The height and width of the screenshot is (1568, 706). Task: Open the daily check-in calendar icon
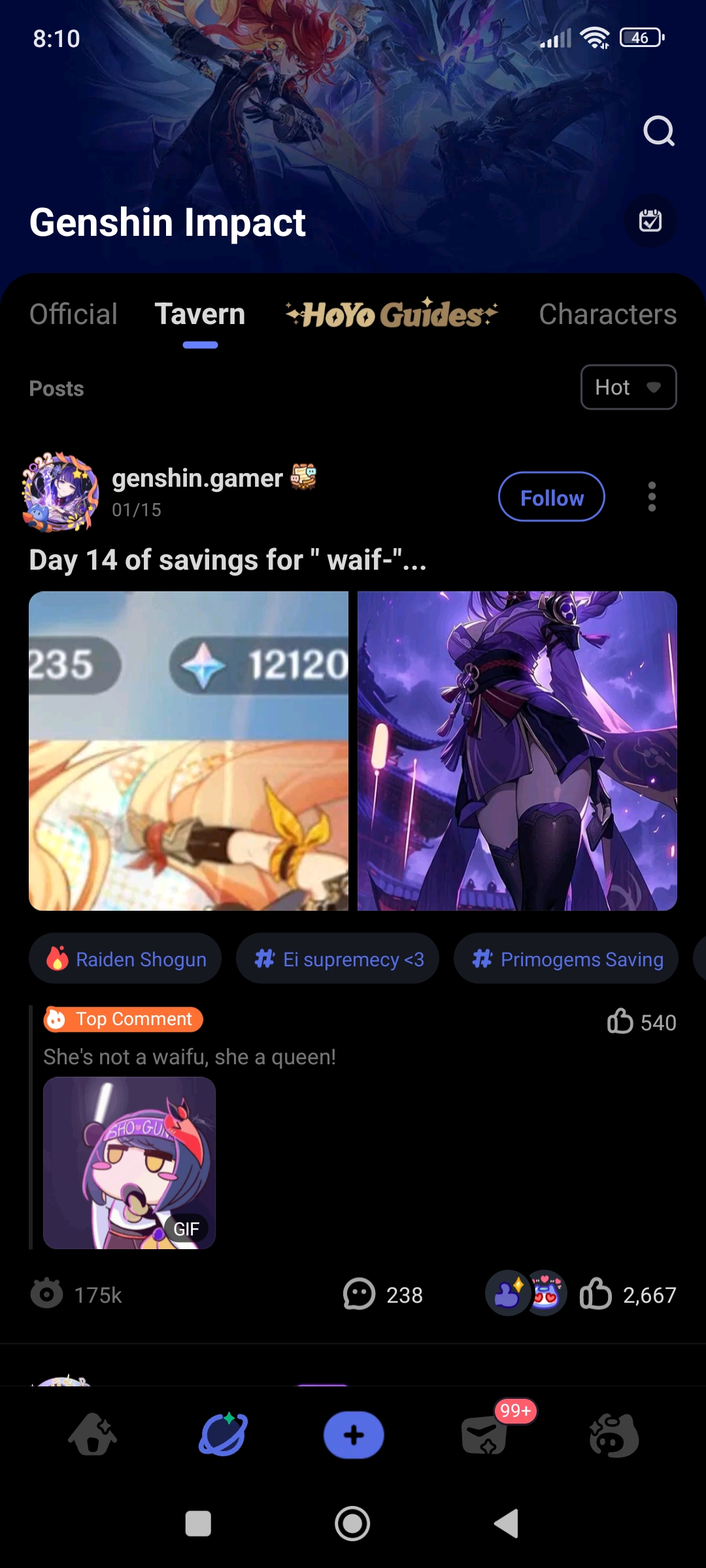pyautogui.click(x=650, y=221)
